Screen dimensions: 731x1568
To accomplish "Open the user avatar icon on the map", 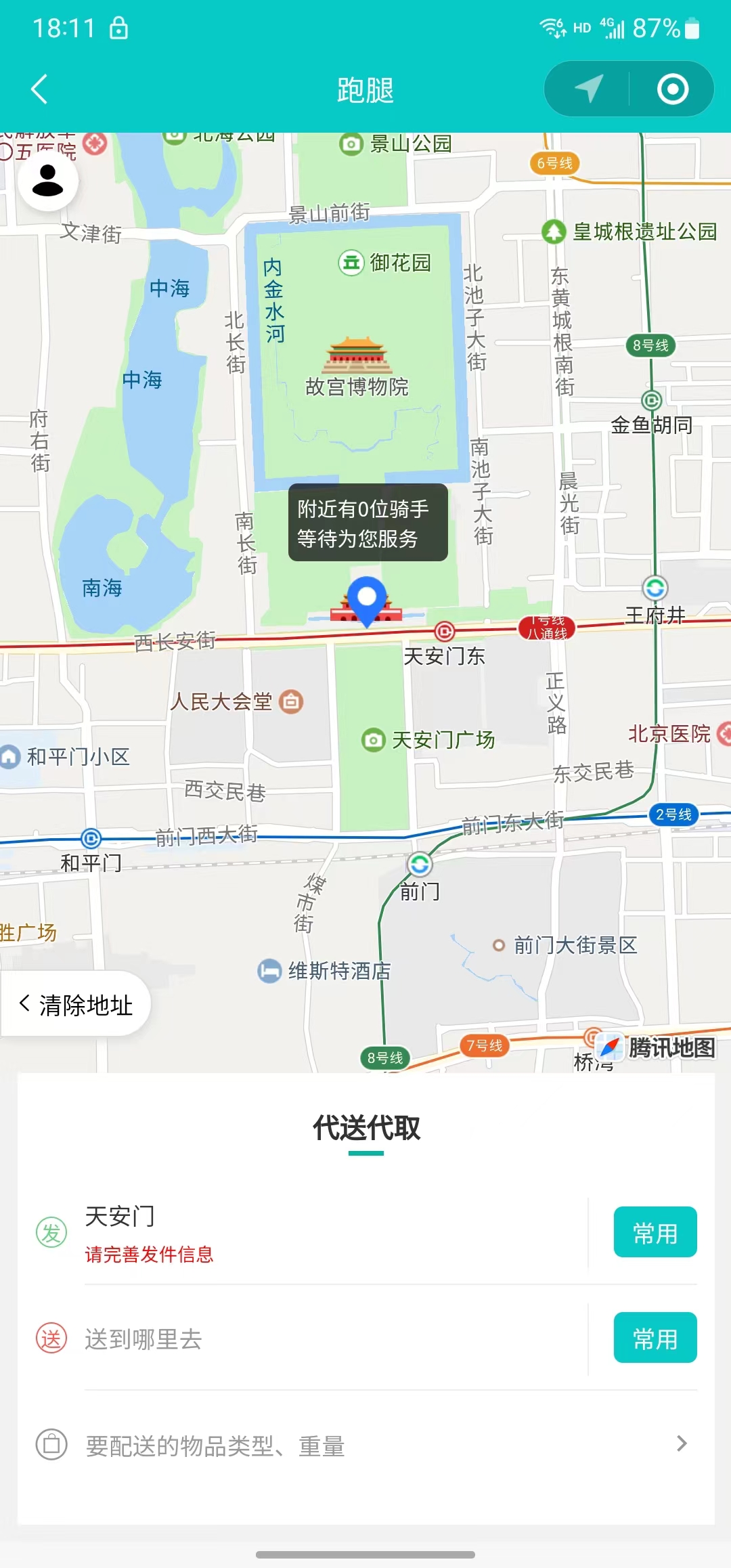I will [47, 181].
